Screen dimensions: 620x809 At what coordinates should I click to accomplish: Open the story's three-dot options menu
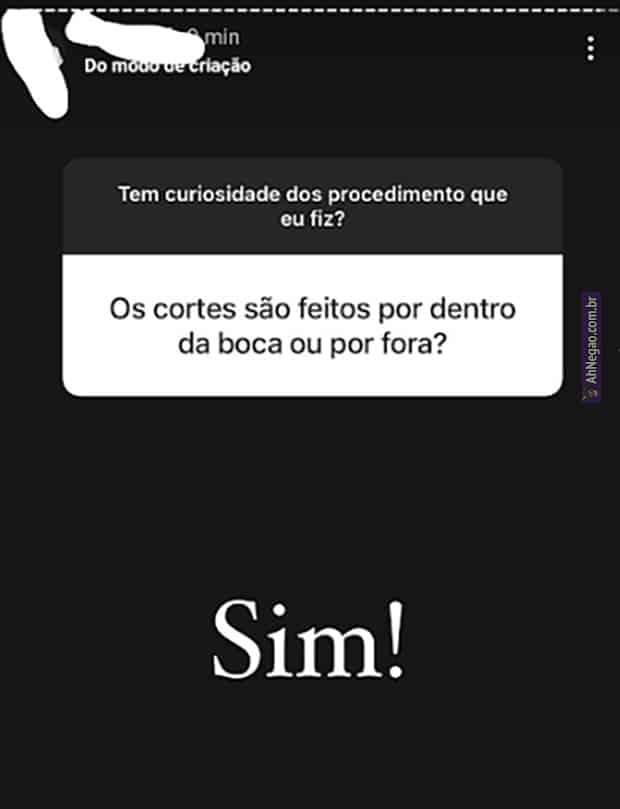pos(591,48)
